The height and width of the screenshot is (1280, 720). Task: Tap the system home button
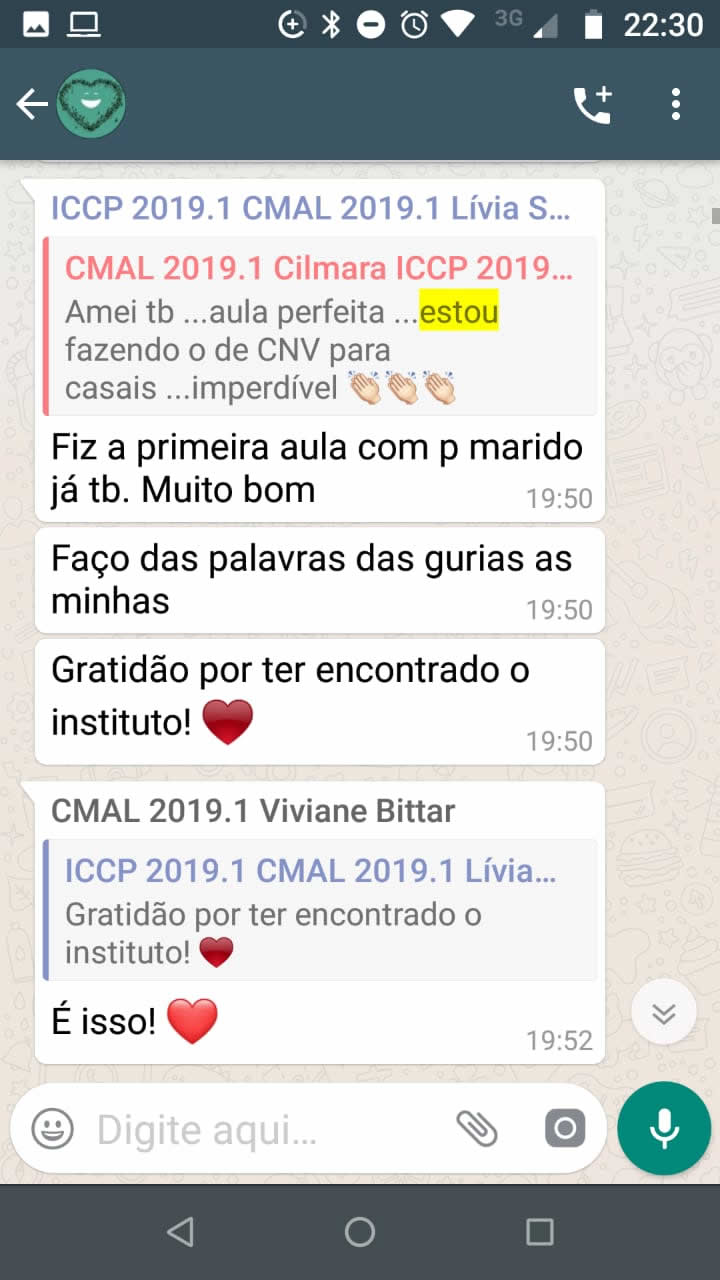click(x=360, y=1232)
